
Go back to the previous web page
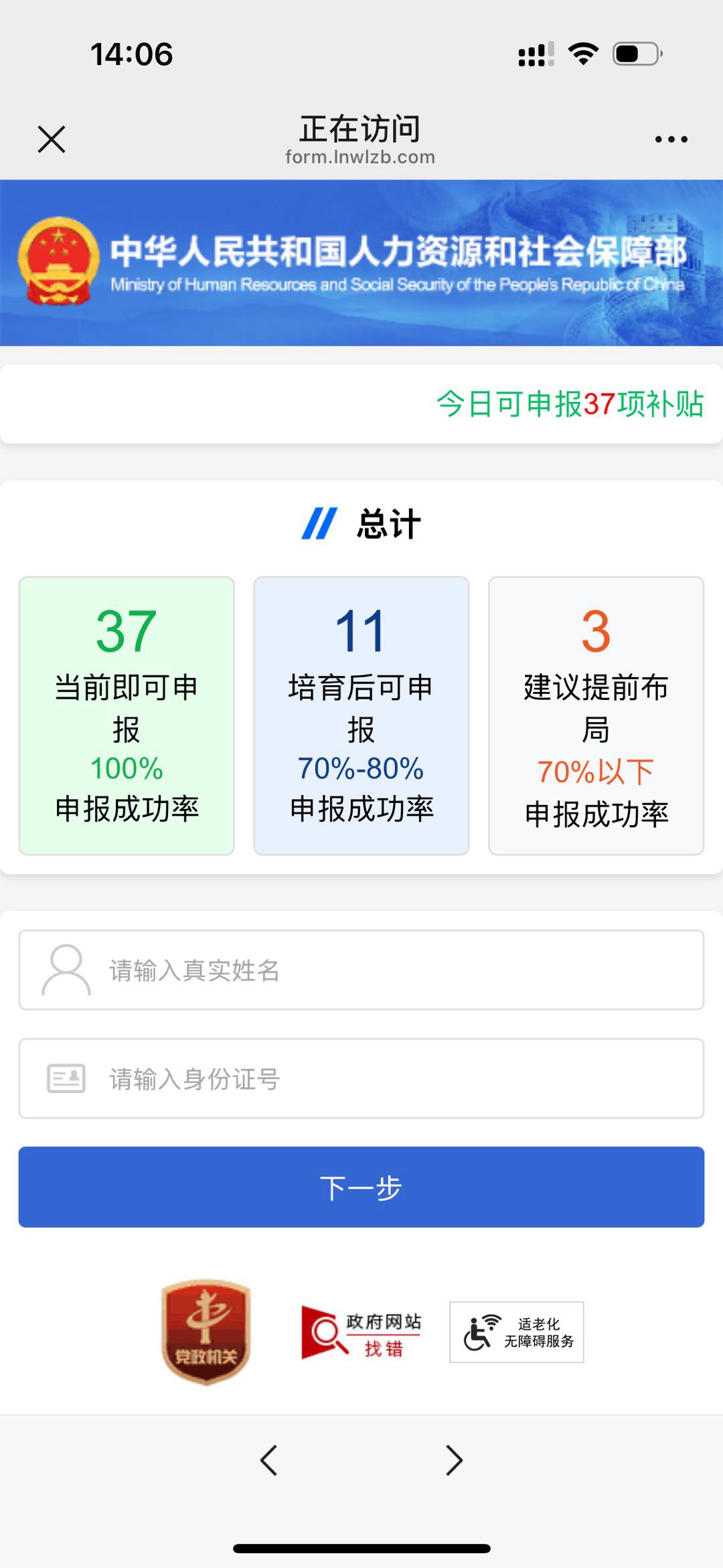tap(269, 1460)
